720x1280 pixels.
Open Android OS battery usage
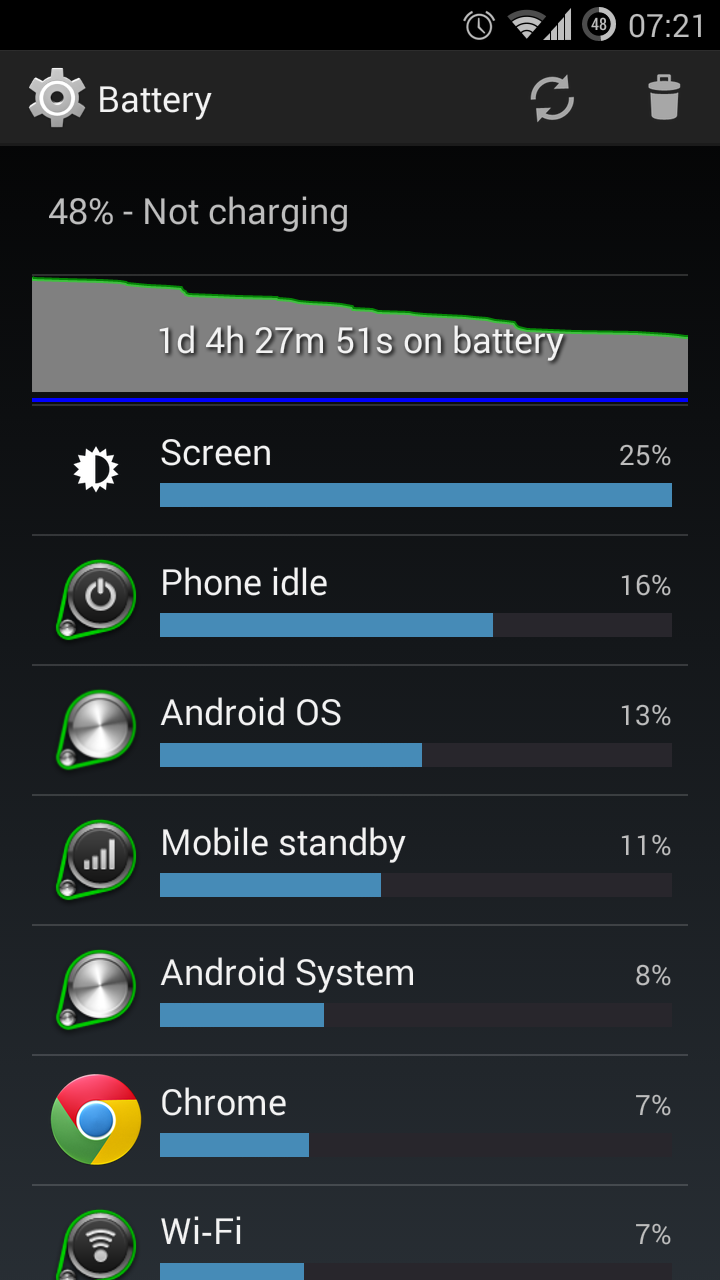(x=360, y=730)
